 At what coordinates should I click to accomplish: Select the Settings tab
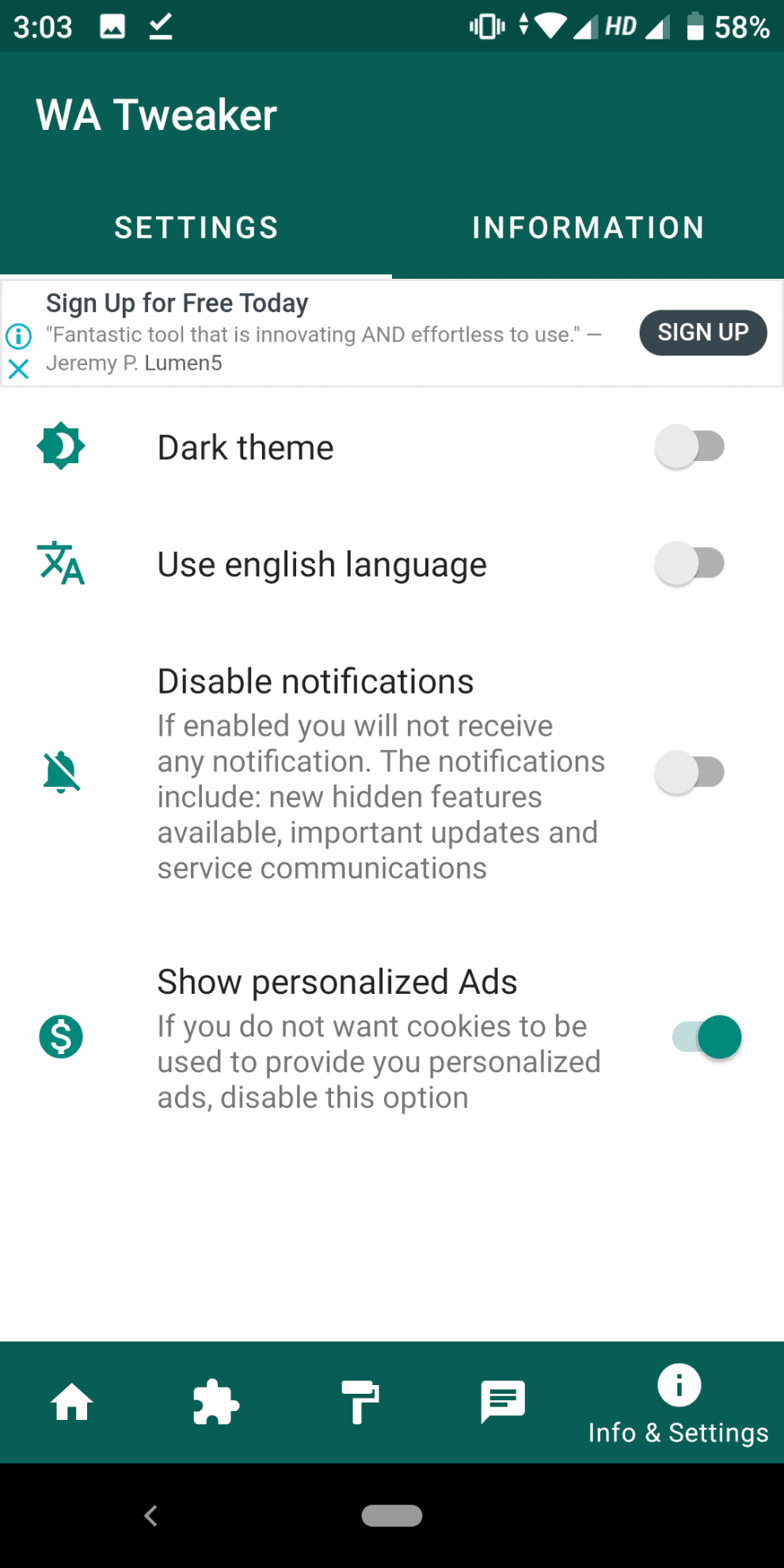coord(196,228)
